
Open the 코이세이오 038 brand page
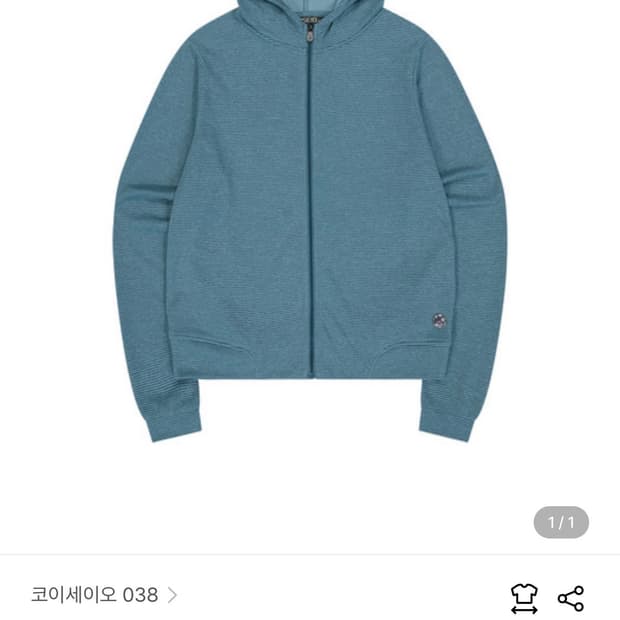104,595
